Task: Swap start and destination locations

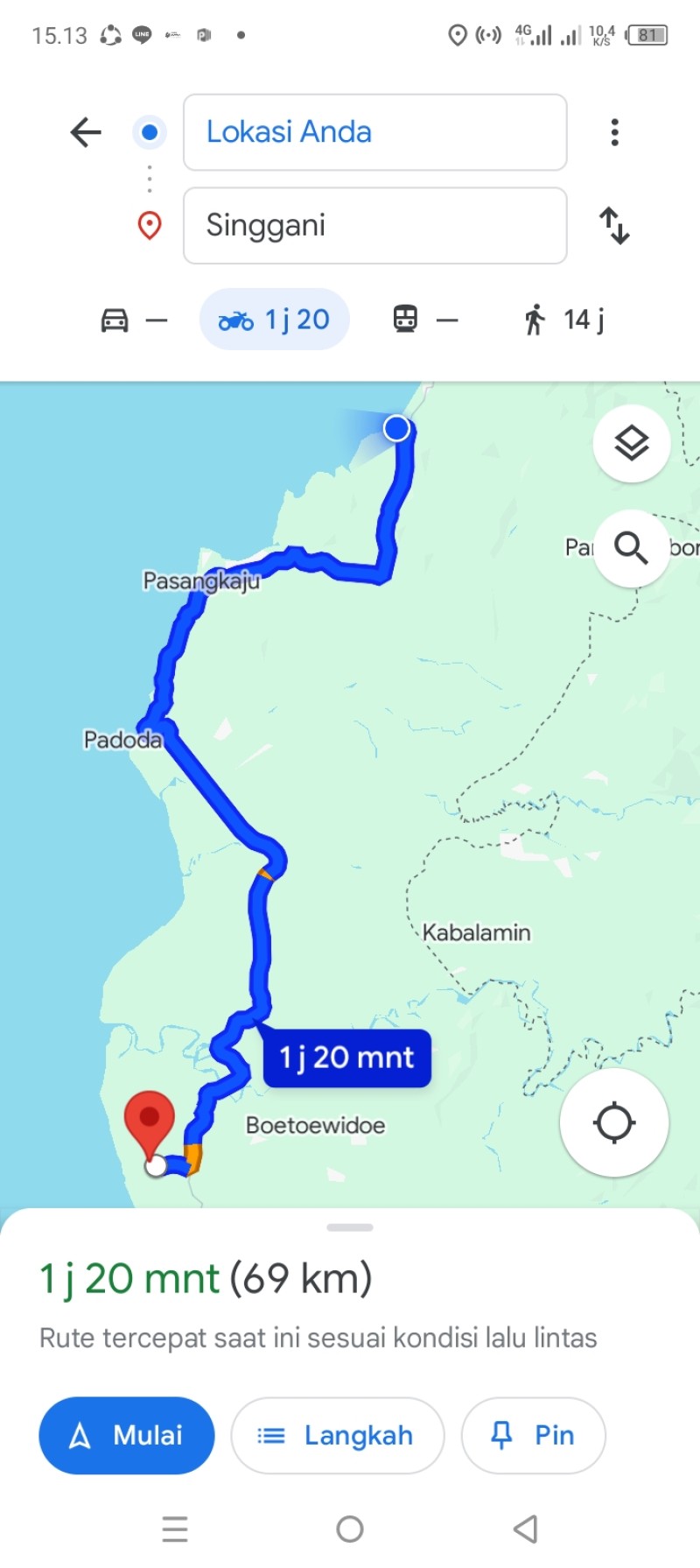Action: coord(614,225)
